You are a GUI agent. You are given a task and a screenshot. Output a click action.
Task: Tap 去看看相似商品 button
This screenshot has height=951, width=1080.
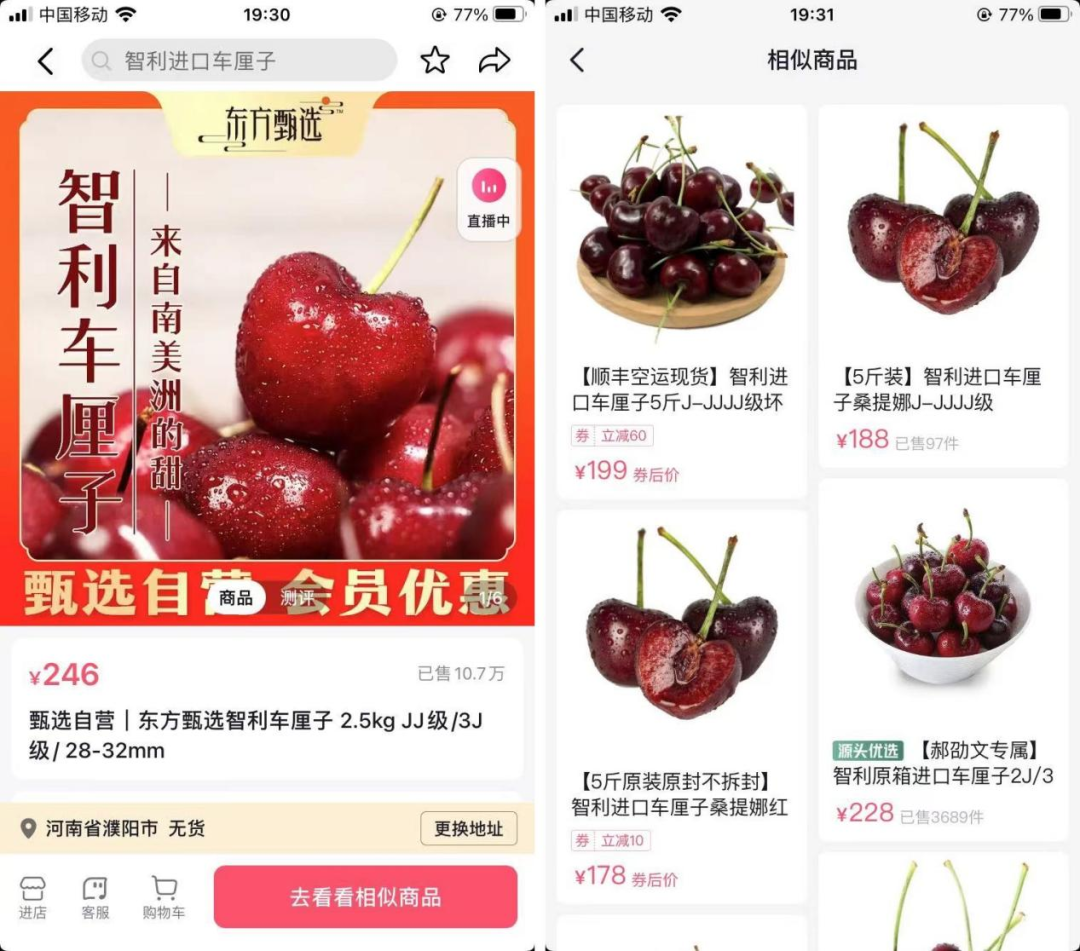pyautogui.click(x=365, y=897)
